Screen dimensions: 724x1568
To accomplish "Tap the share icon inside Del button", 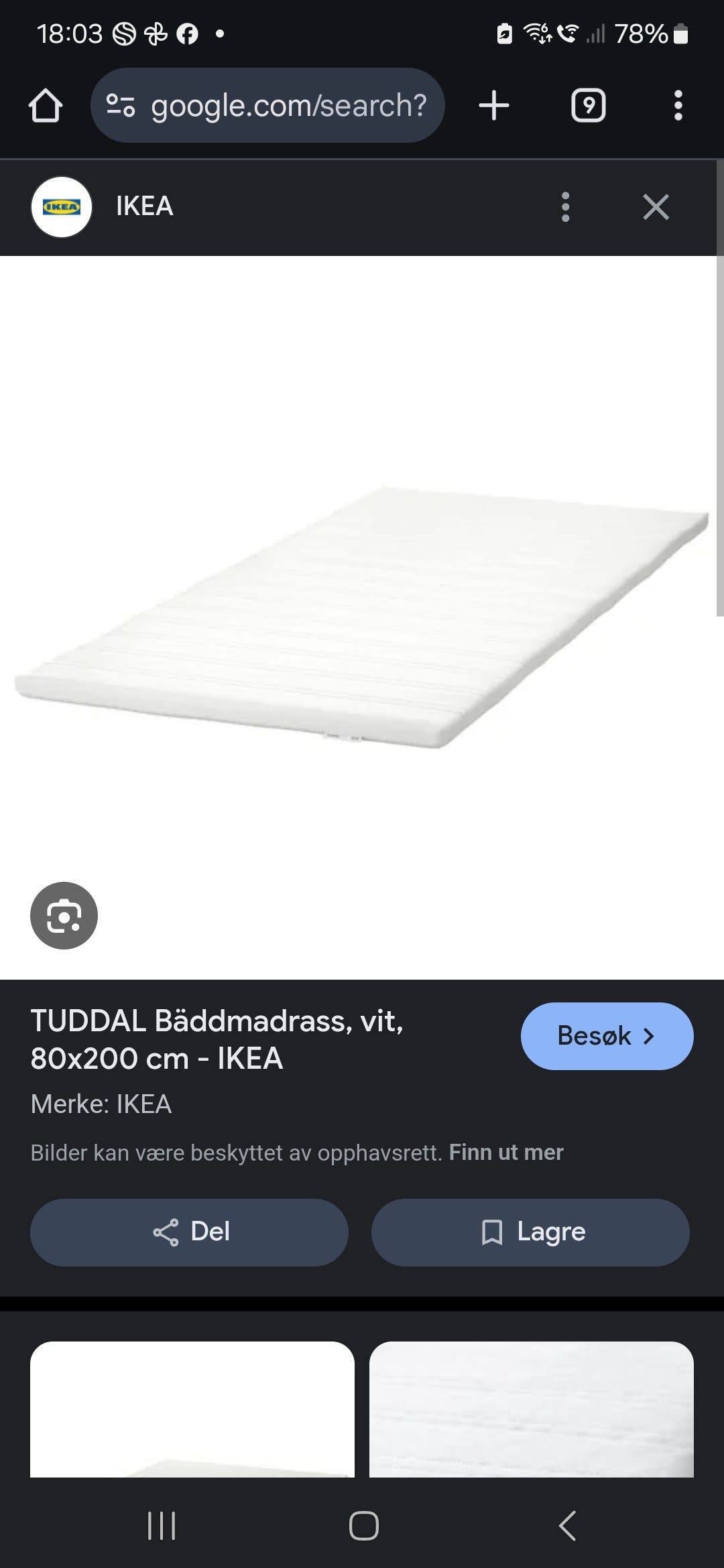I will (x=166, y=1231).
